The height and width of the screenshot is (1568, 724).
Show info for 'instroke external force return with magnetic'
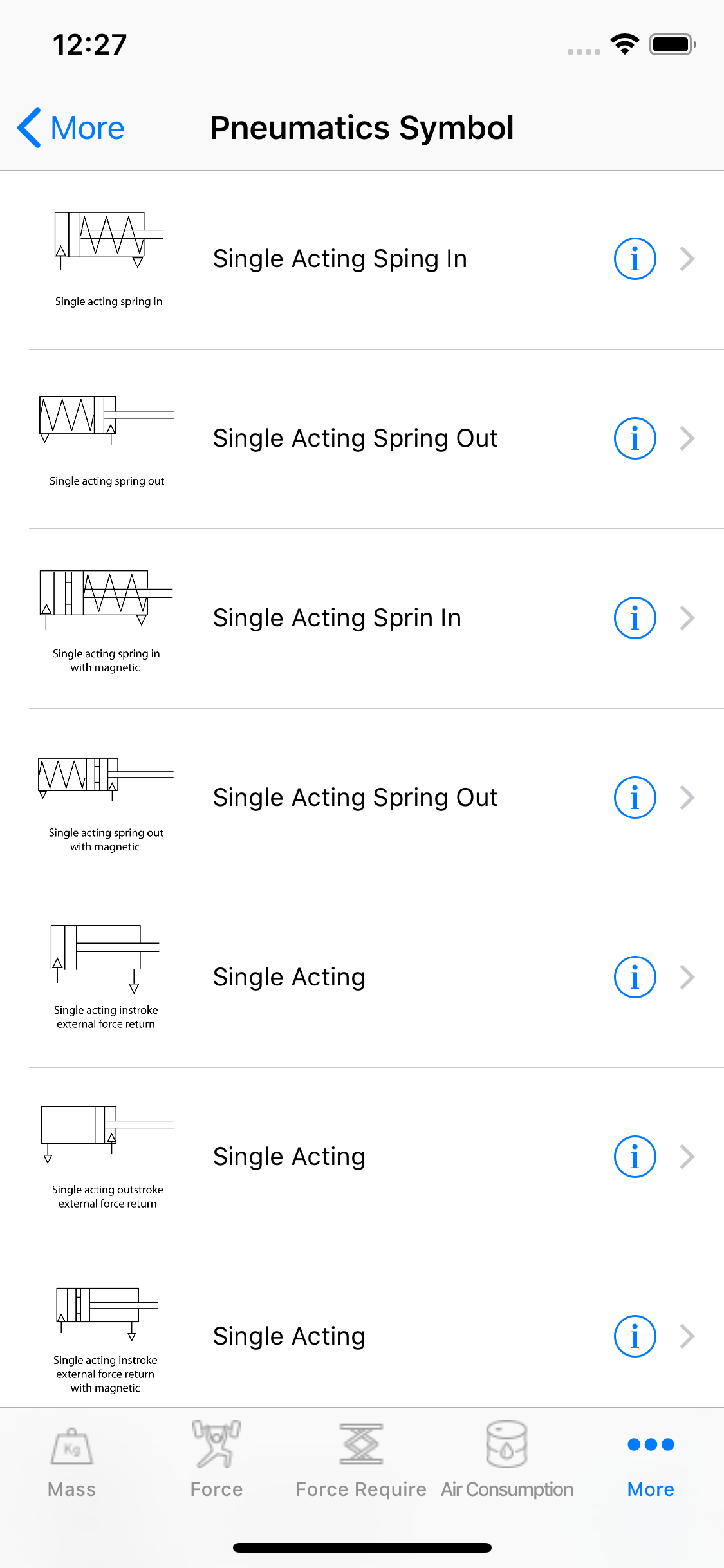(x=635, y=1337)
